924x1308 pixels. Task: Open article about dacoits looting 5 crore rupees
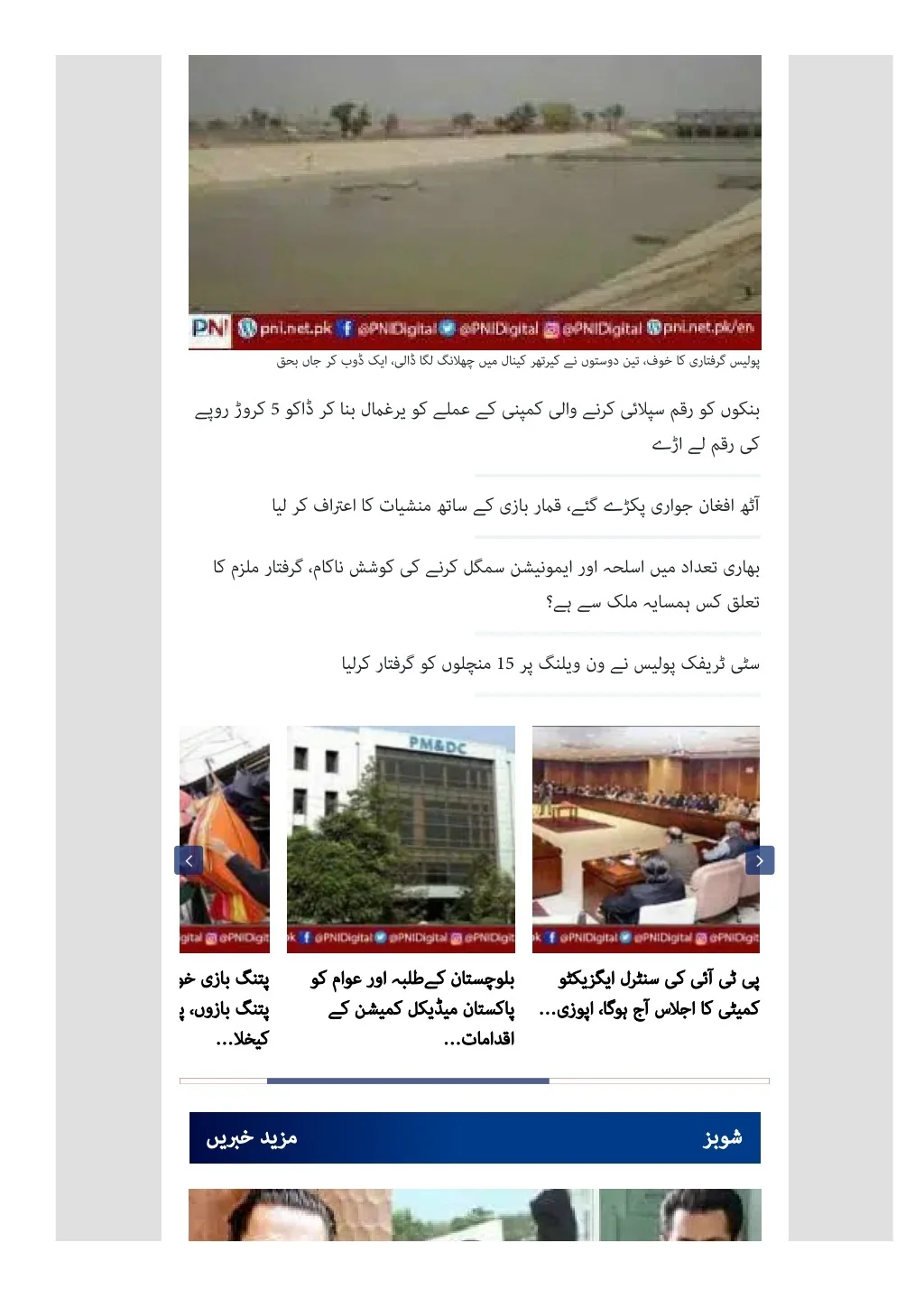[x=477, y=427]
